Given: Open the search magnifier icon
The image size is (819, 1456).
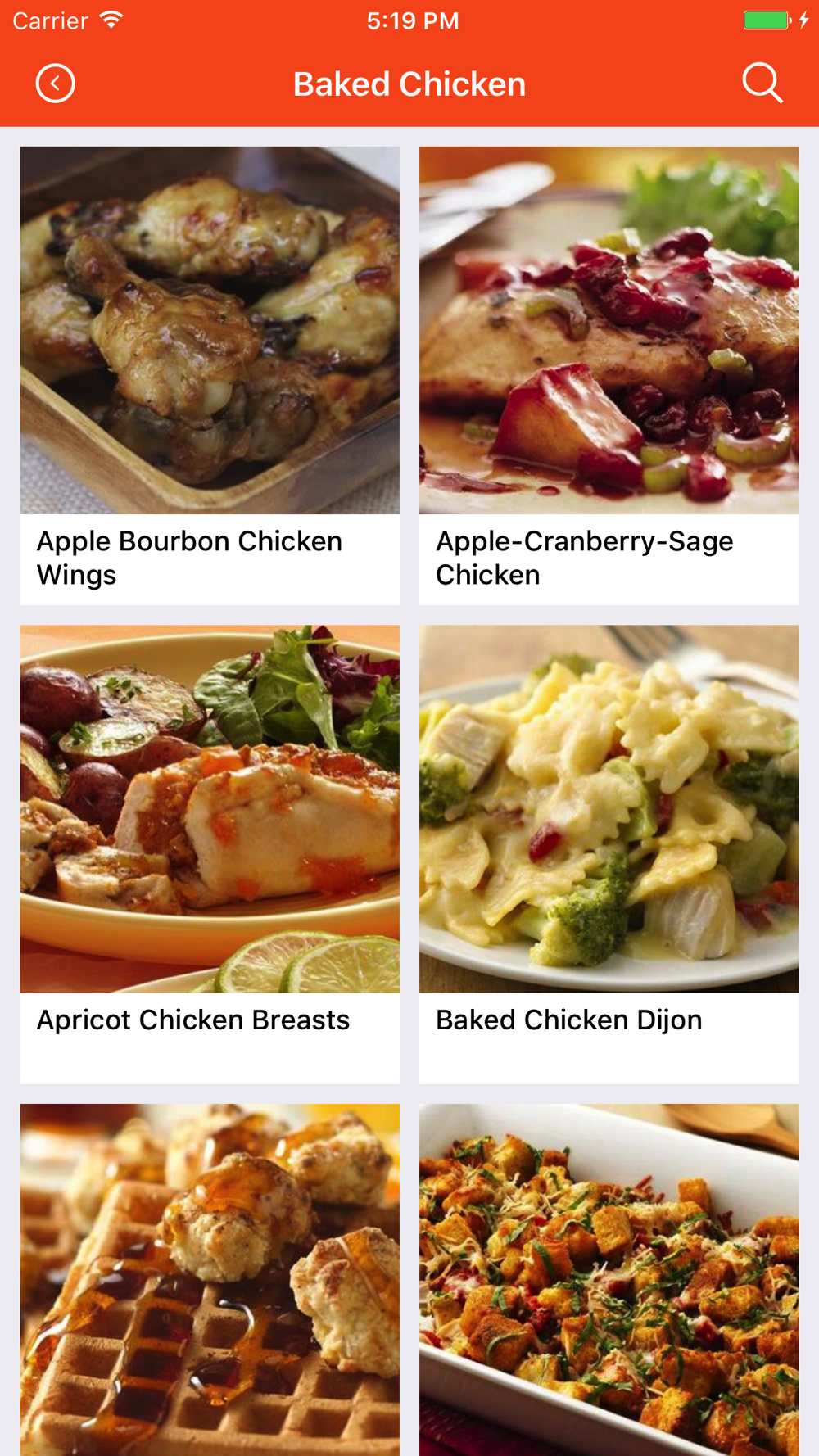Looking at the screenshot, I should tap(762, 84).
